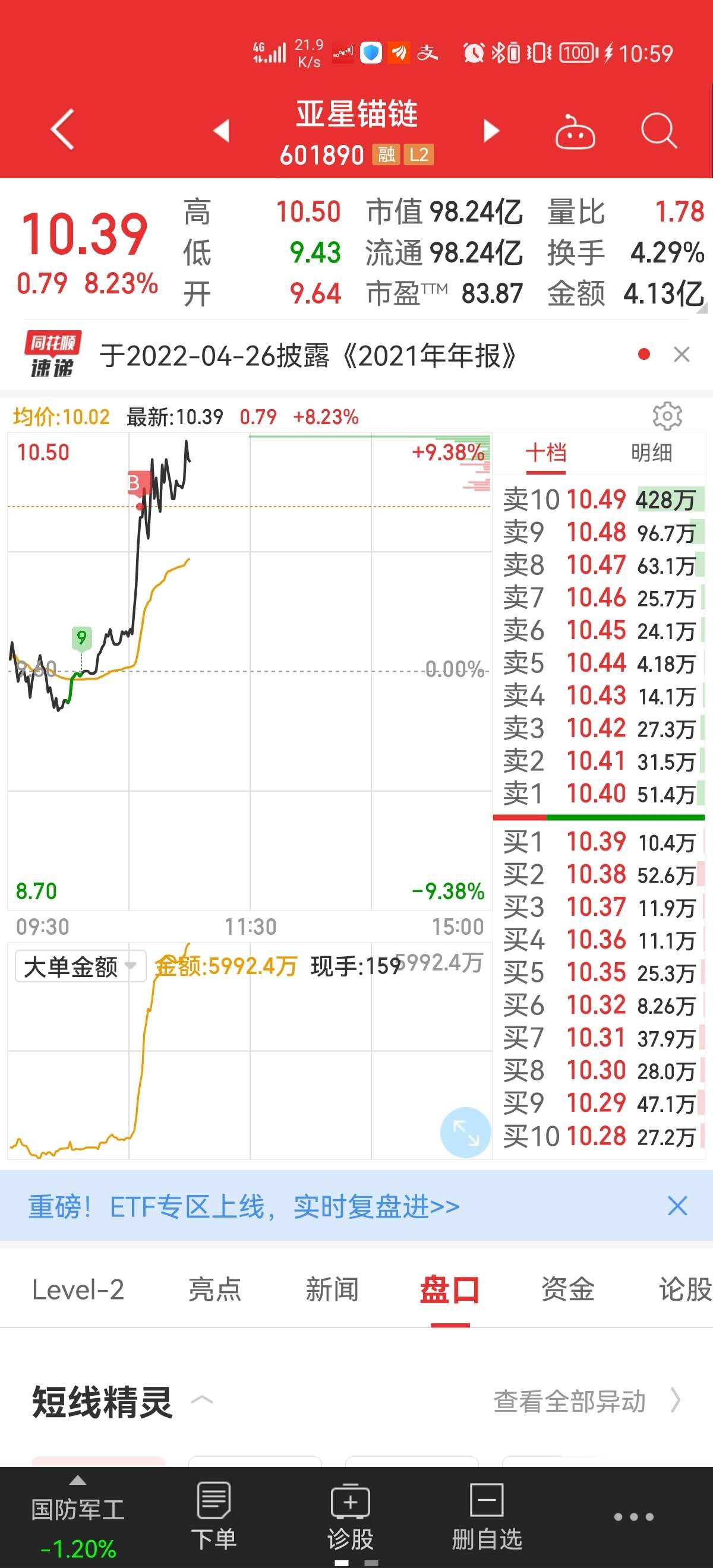Viewport: 713px width, 1568px height.
Task: Open stock search
Action: tap(659, 130)
